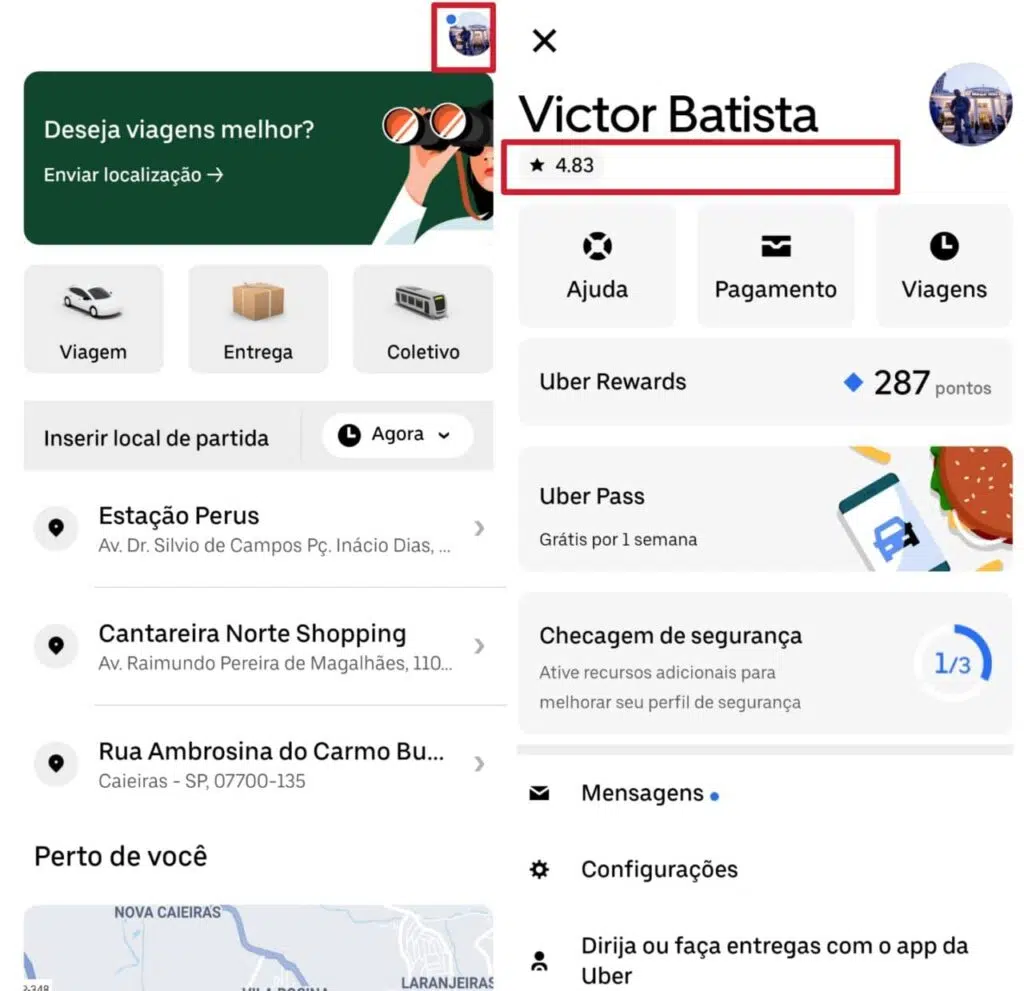This screenshot has width=1024, height=991.
Task: Open Pagamento payment options
Action: pos(775,266)
